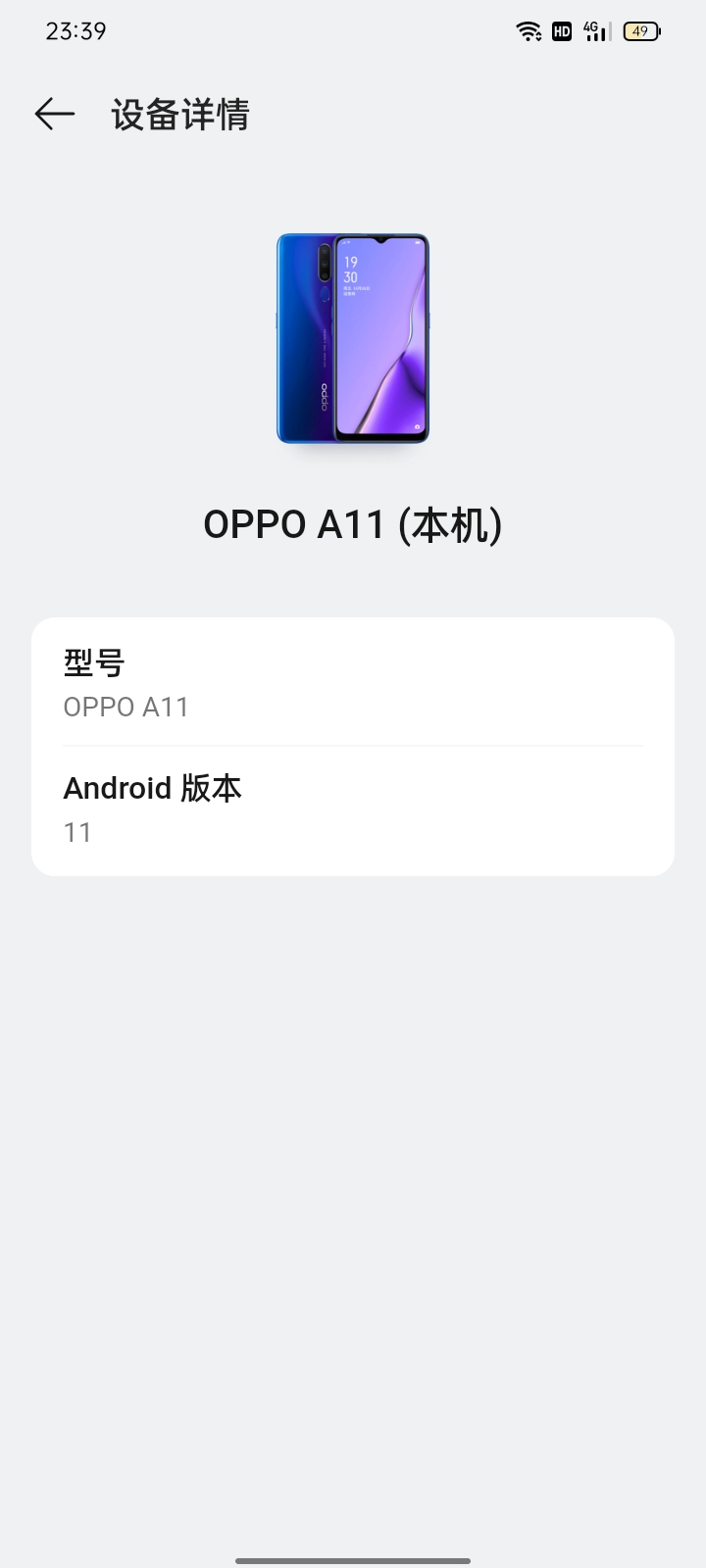Tap the HD volte icon in status bar

pos(562,31)
